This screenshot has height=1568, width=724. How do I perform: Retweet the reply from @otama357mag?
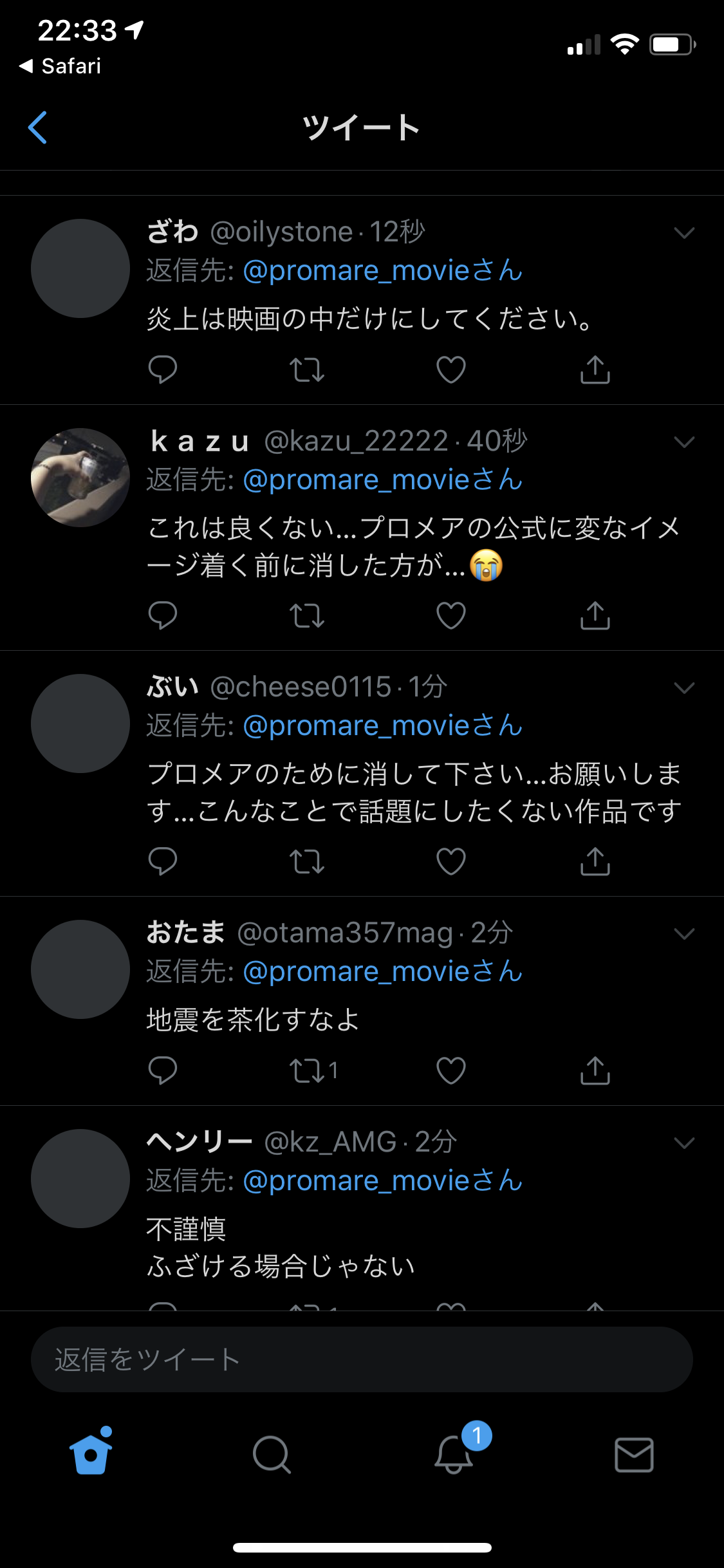(x=308, y=1070)
